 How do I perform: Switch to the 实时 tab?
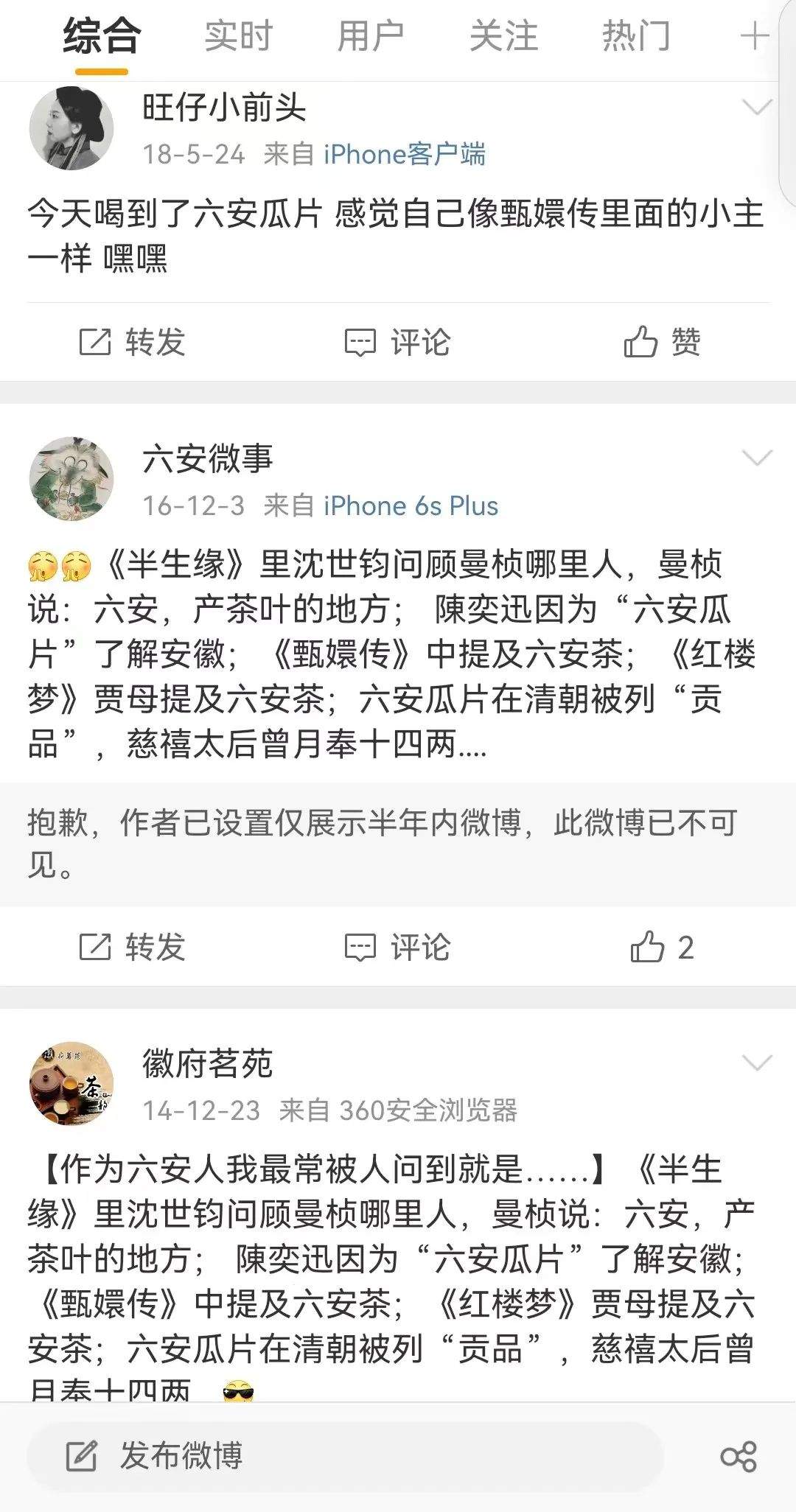coord(238,36)
